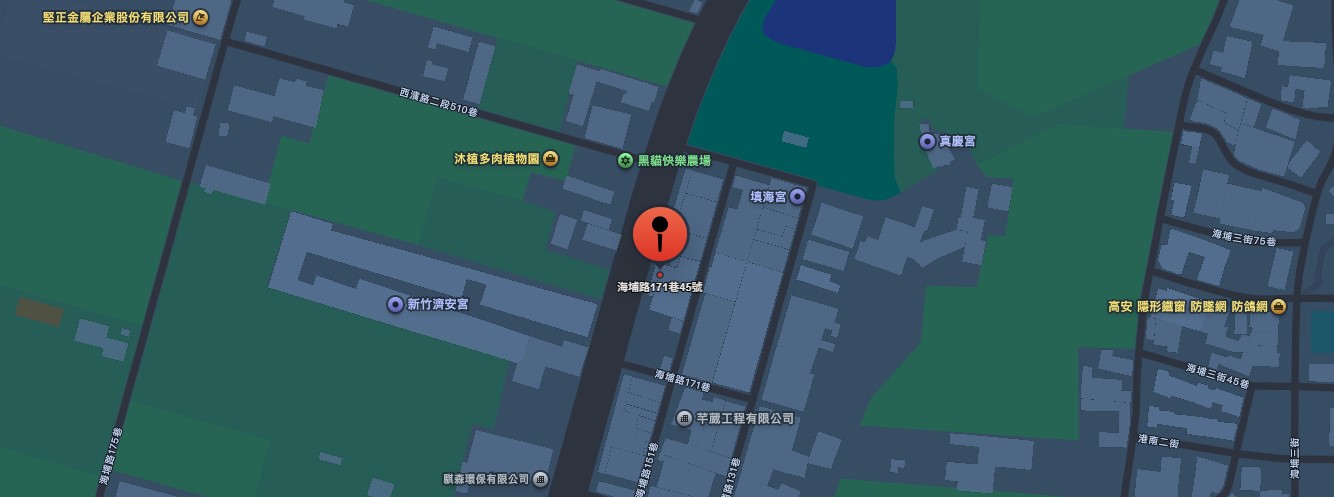
Task: Select the 真慶宮 temple marker
Action: pyautogui.click(x=928, y=142)
